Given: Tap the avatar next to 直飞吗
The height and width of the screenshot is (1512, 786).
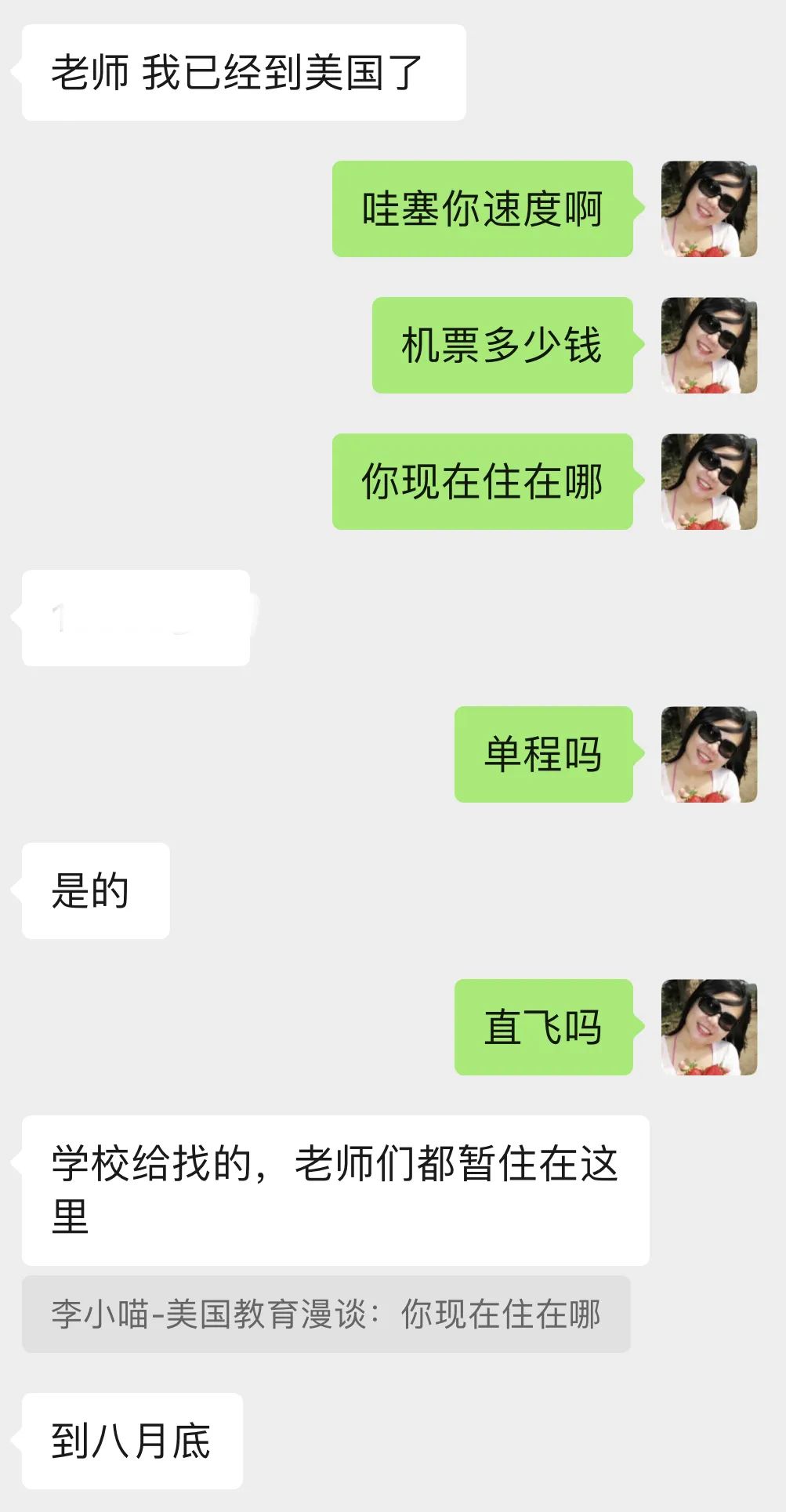Looking at the screenshot, I should pos(709,1027).
